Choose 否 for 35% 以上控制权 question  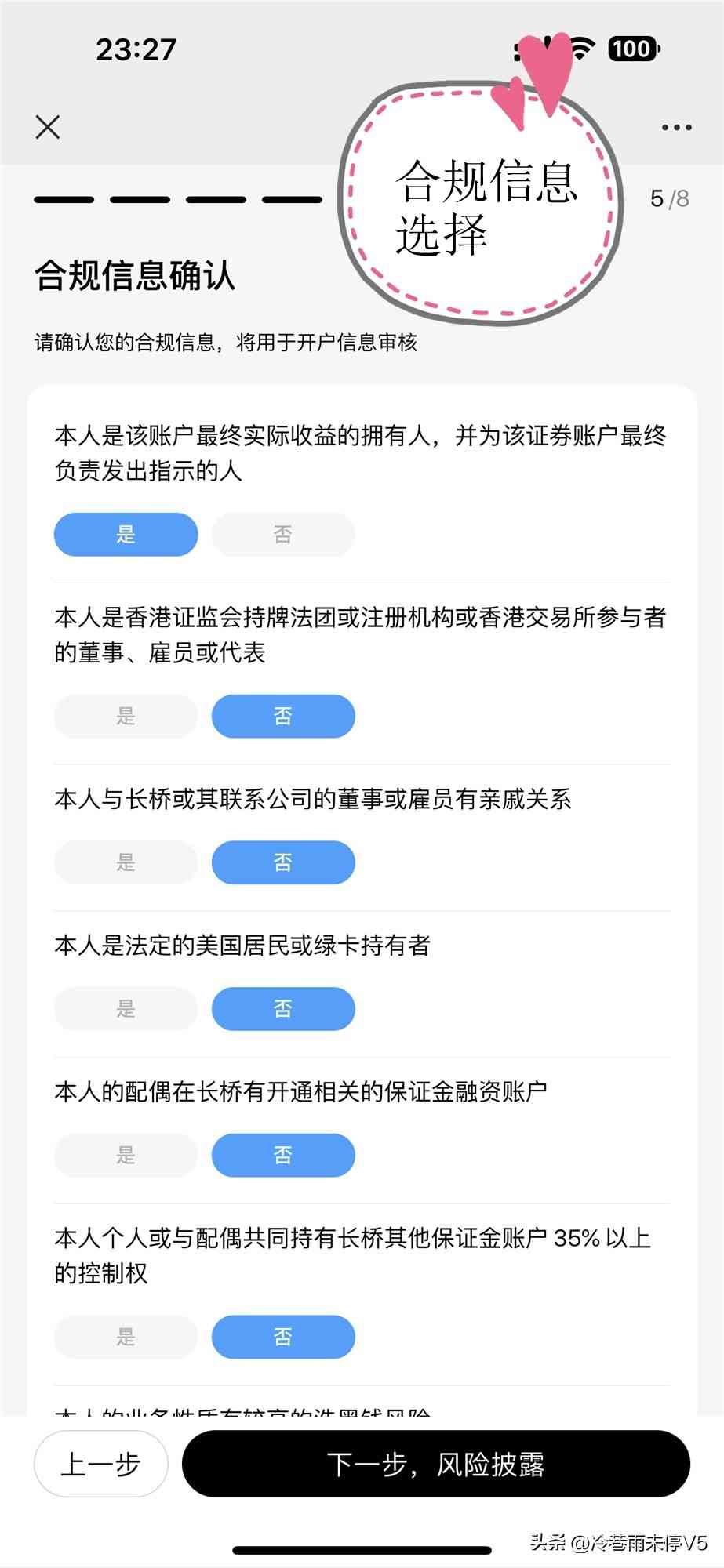282,1337
